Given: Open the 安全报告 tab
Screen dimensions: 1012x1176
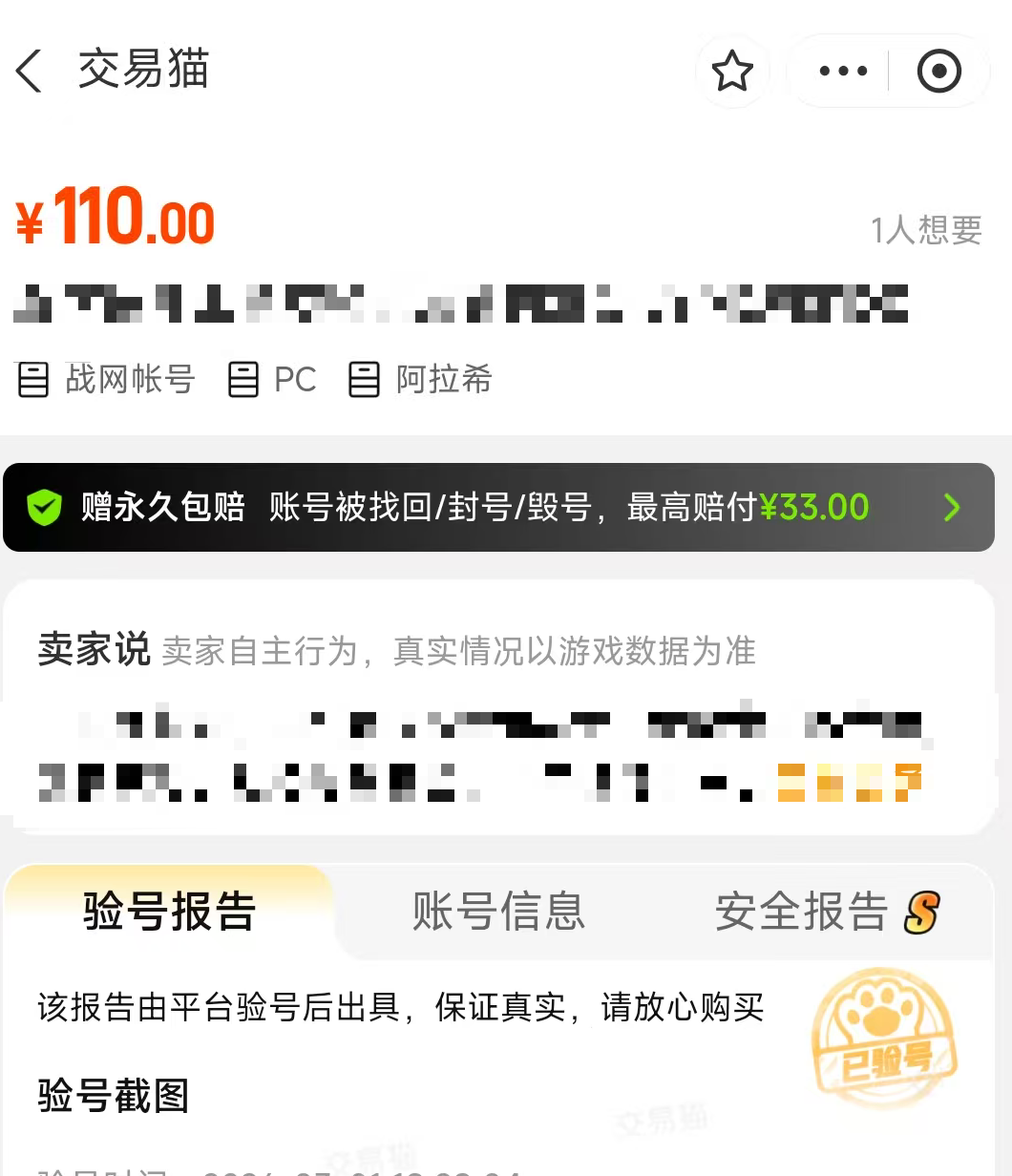Looking at the screenshot, I should tap(825, 912).
